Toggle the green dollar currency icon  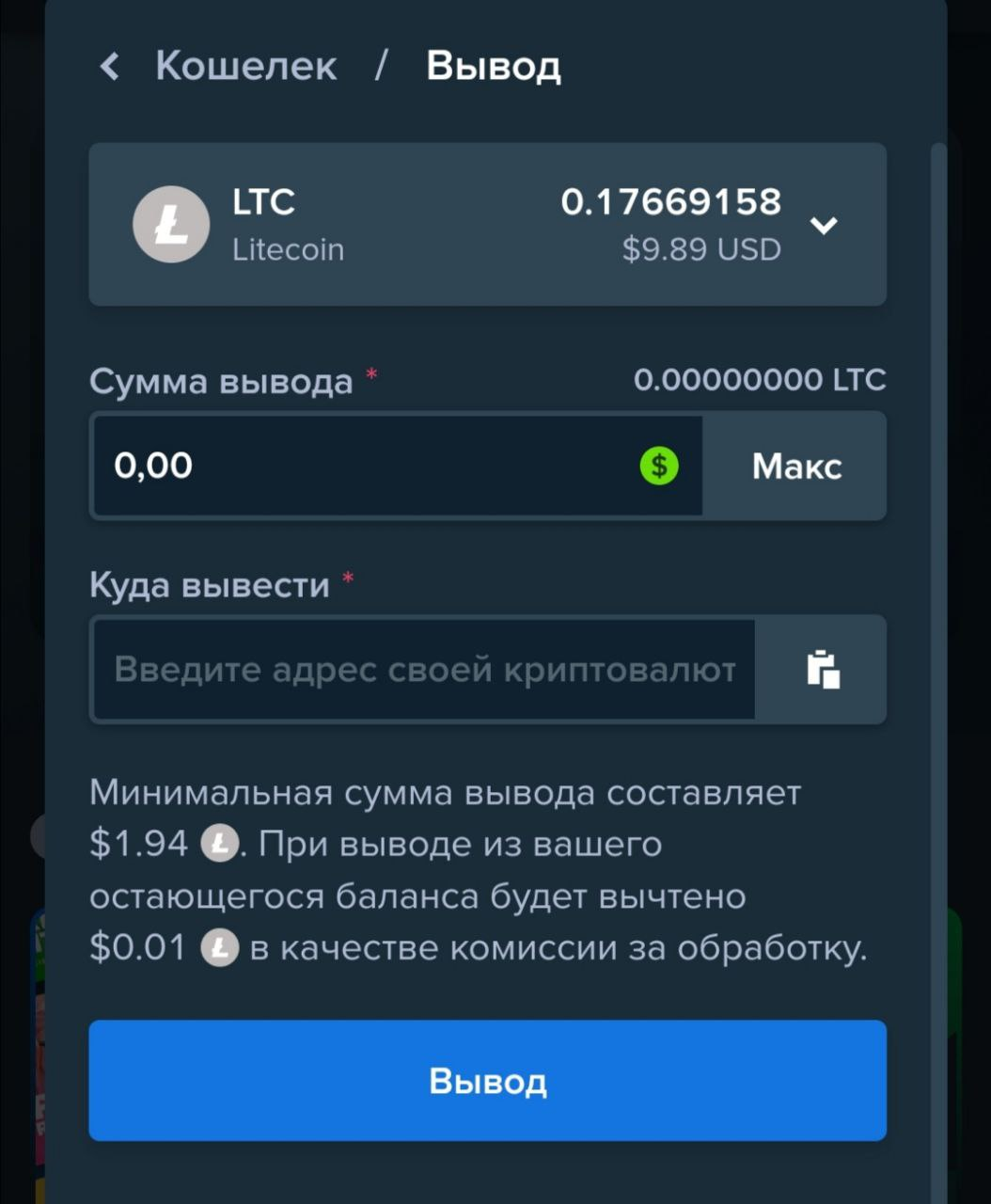[659, 466]
